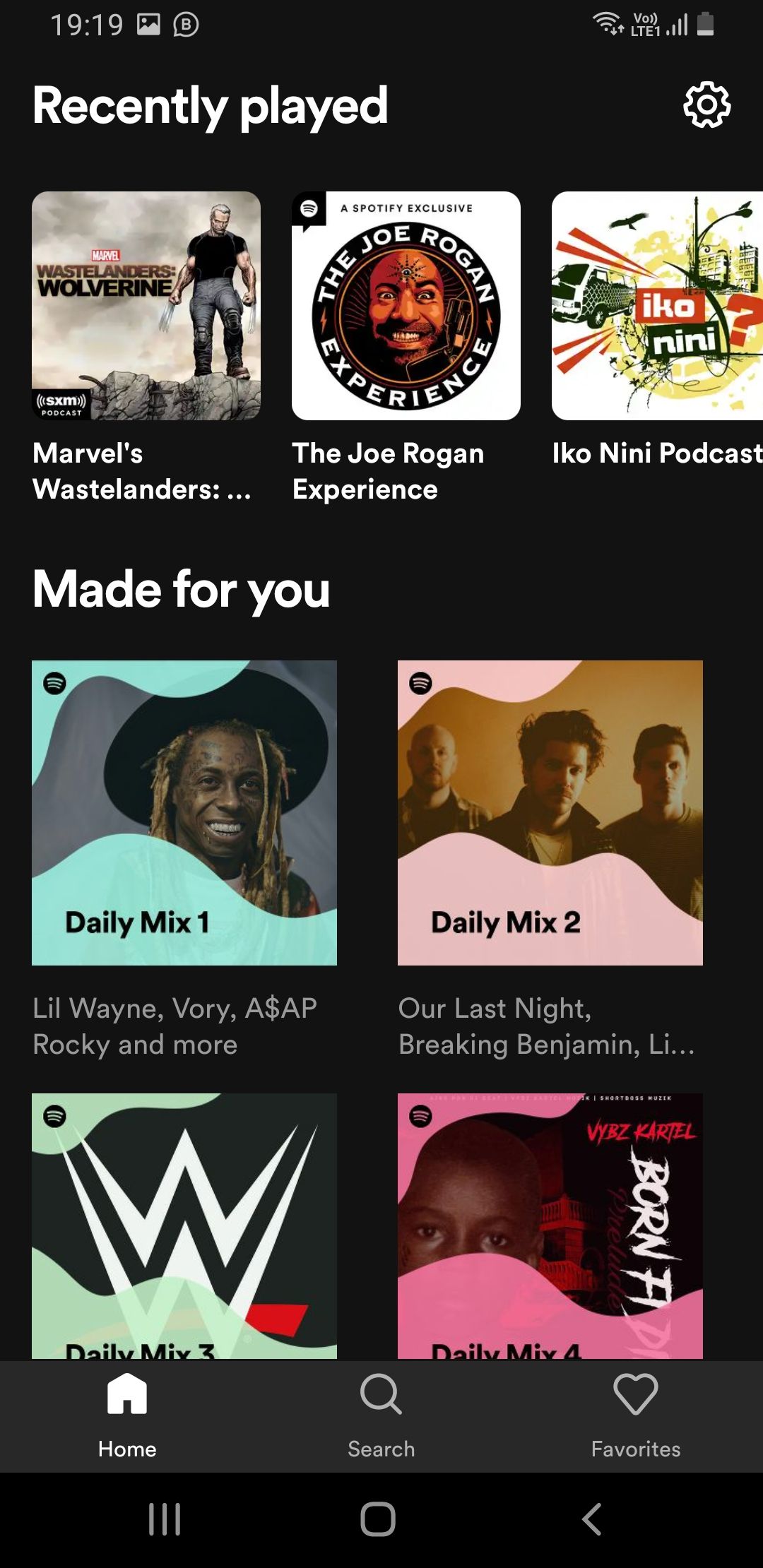Click the 'Made for you' heading
The width and height of the screenshot is (763, 1568).
click(181, 588)
